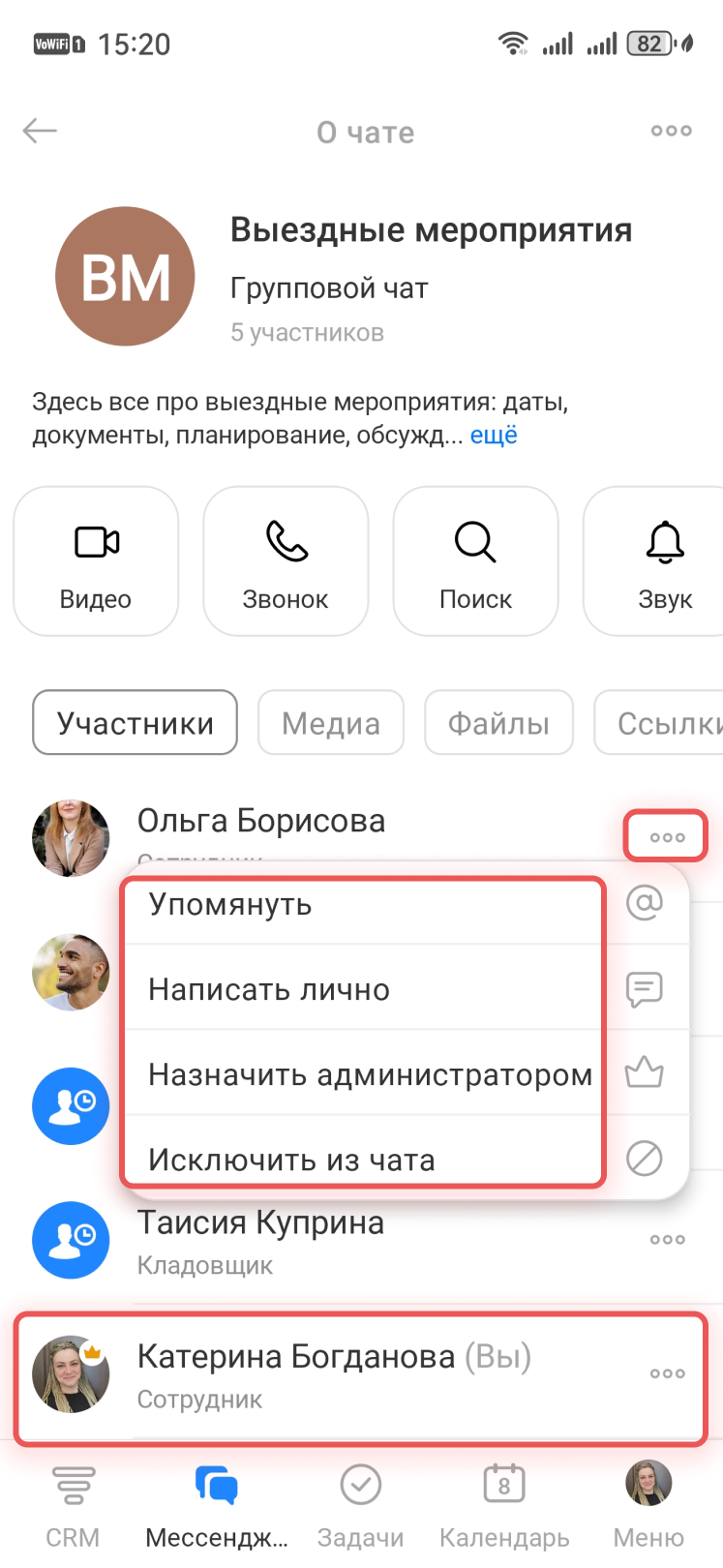Start a video call with Видео
This screenshot has width=723, height=1568.
[x=96, y=561]
